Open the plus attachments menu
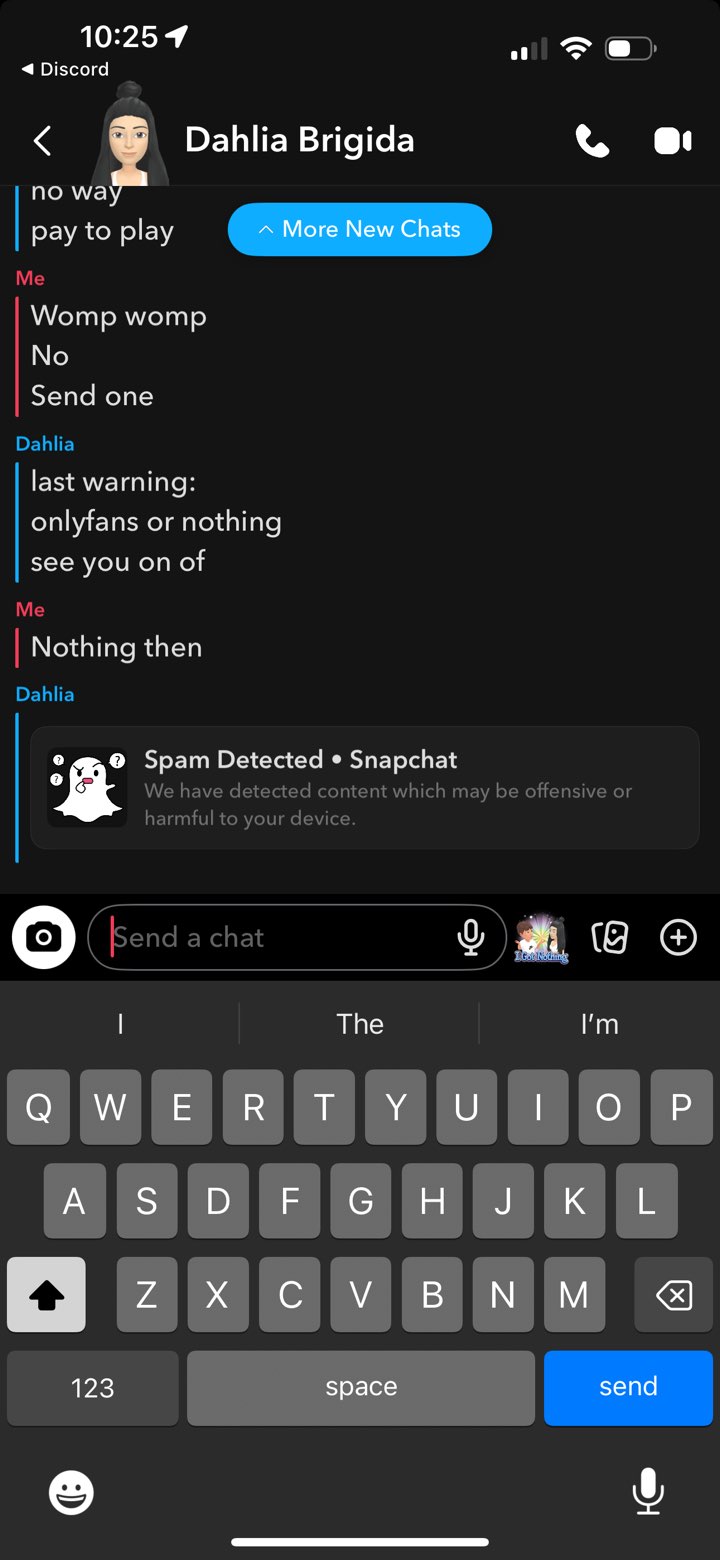 coord(678,937)
